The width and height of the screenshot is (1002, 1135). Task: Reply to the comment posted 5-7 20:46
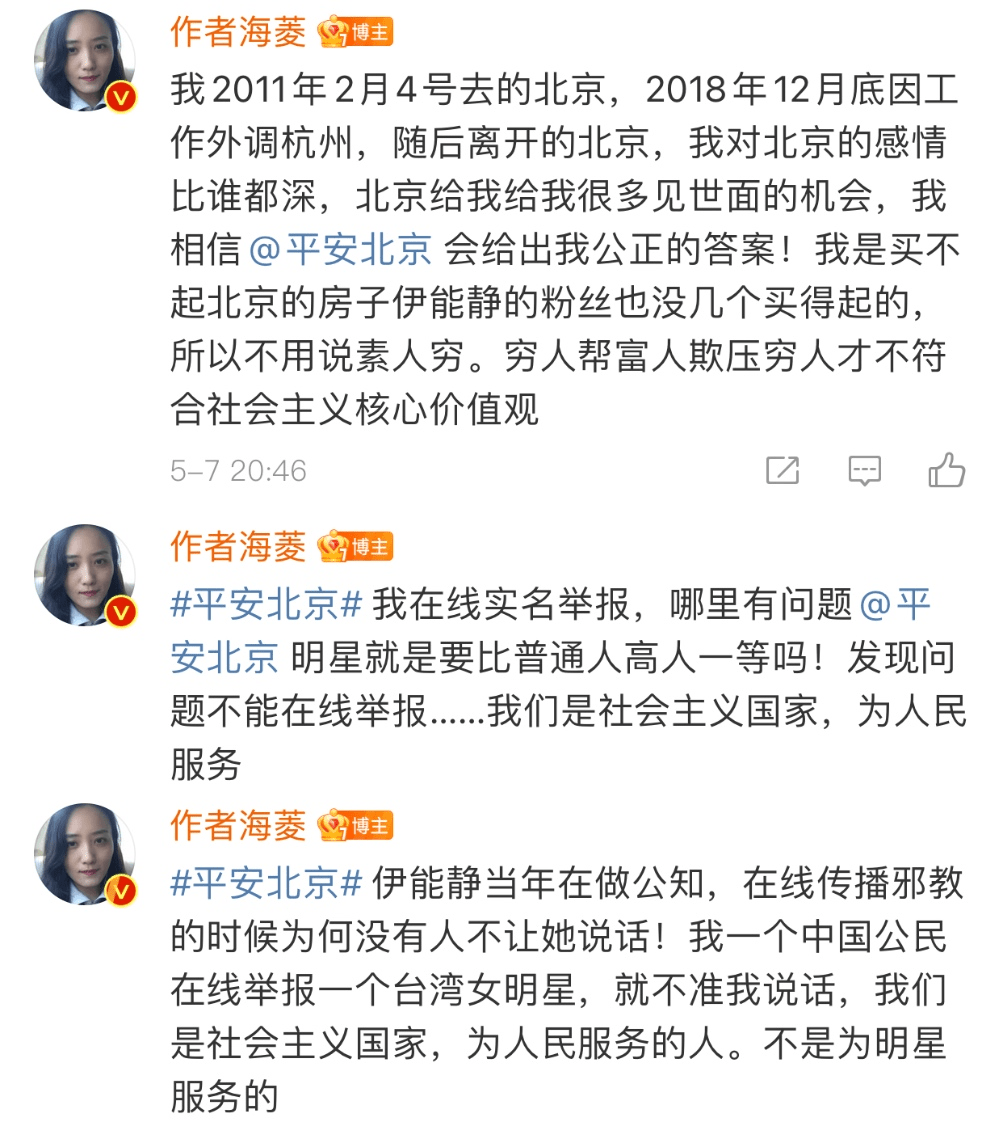pyautogui.click(x=864, y=470)
